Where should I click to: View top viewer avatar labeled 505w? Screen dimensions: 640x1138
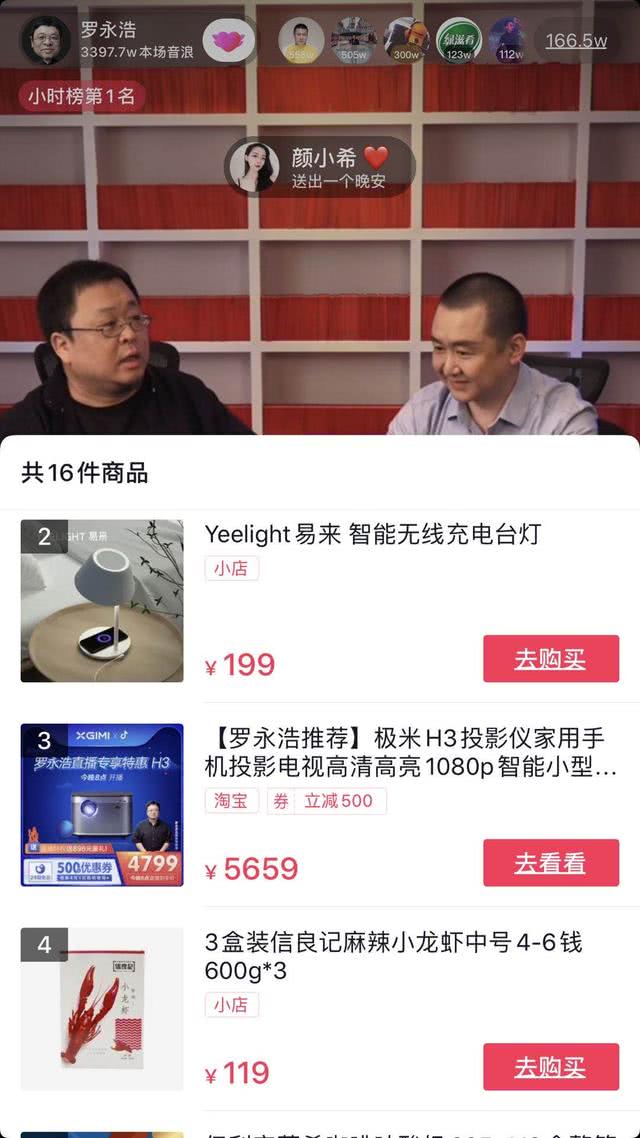(354, 40)
